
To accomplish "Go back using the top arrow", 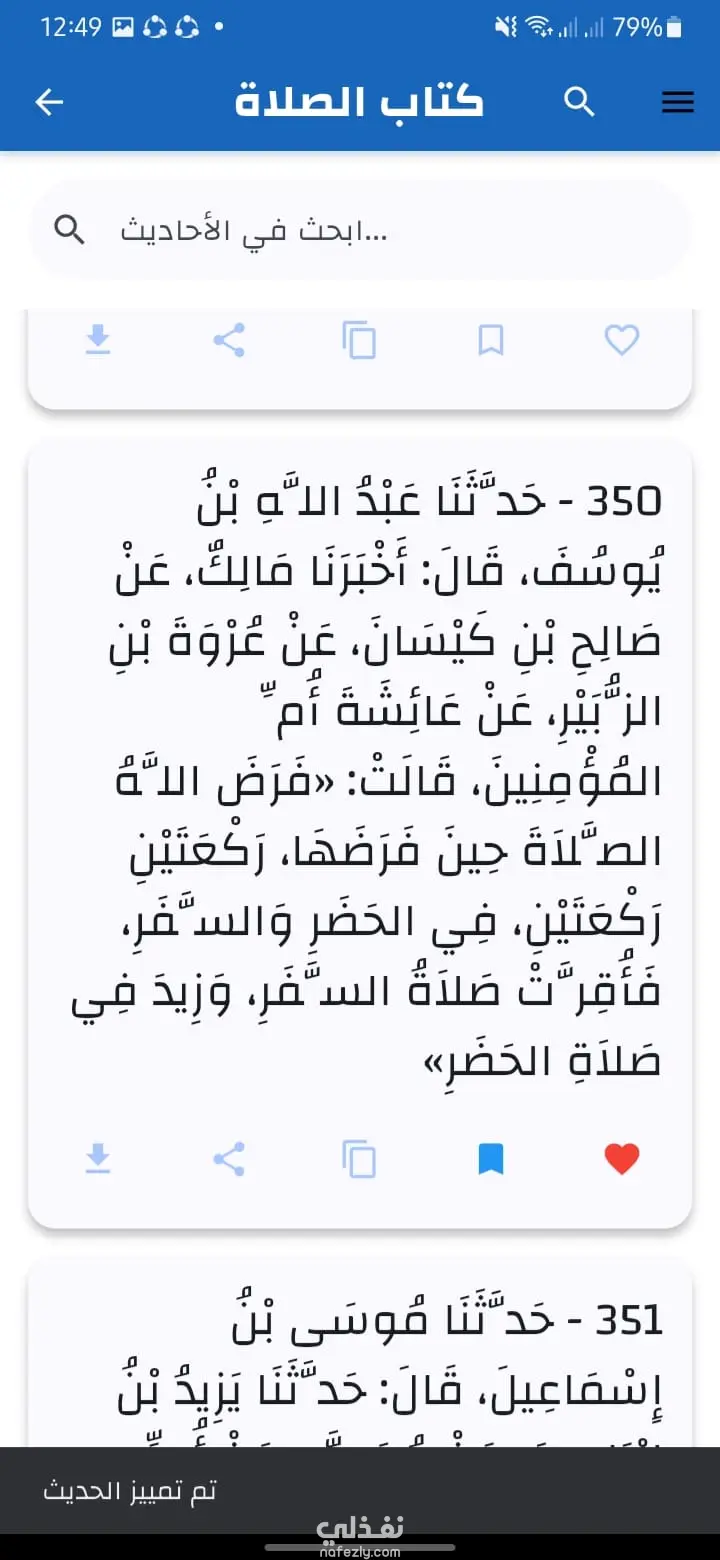I will 49,102.
